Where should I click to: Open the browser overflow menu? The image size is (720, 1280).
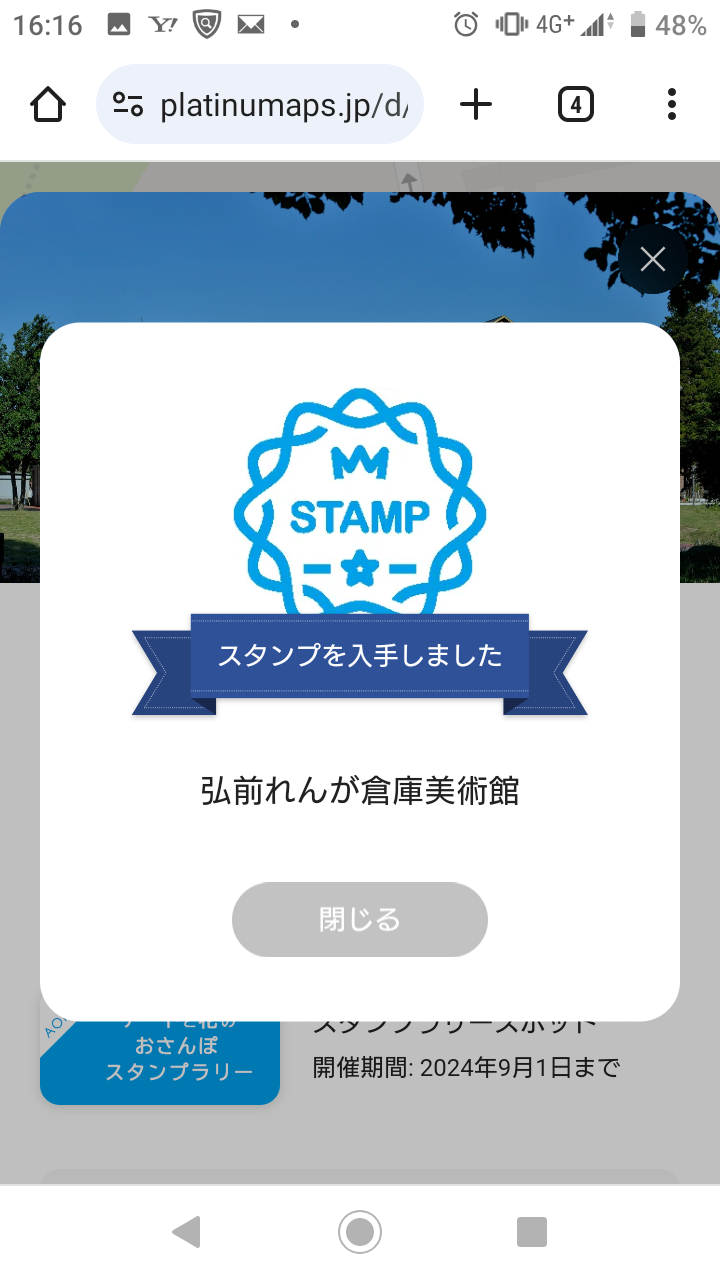(x=671, y=105)
